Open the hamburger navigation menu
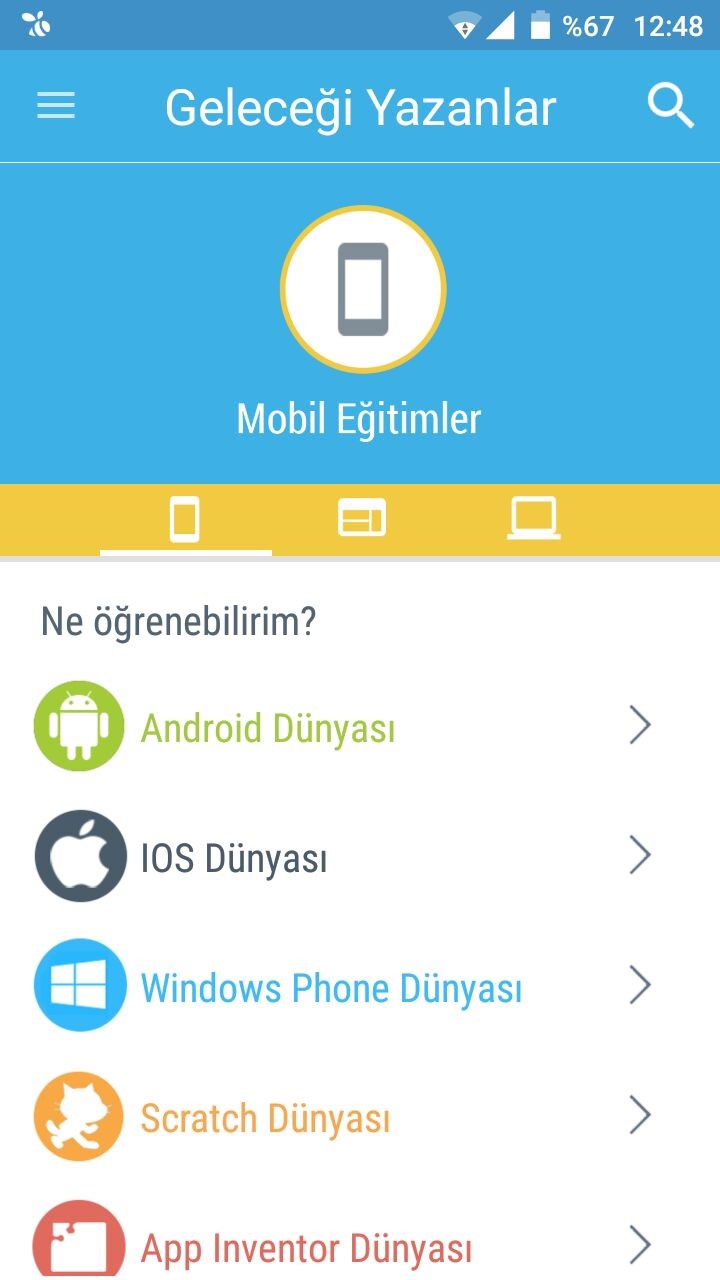The width and height of the screenshot is (720, 1280). (56, 106)
